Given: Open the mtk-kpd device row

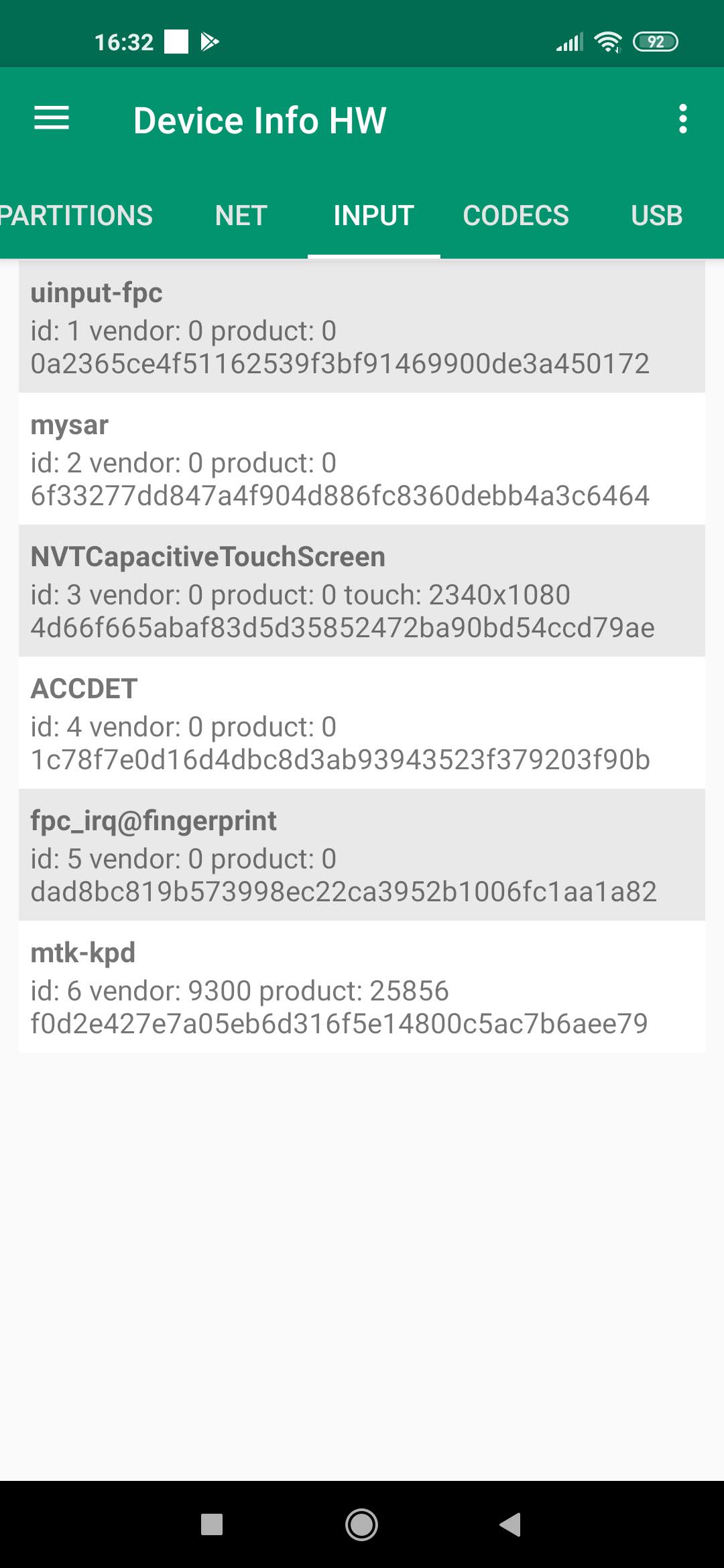Looking at the screenshot, I should (x=362, y=987).
